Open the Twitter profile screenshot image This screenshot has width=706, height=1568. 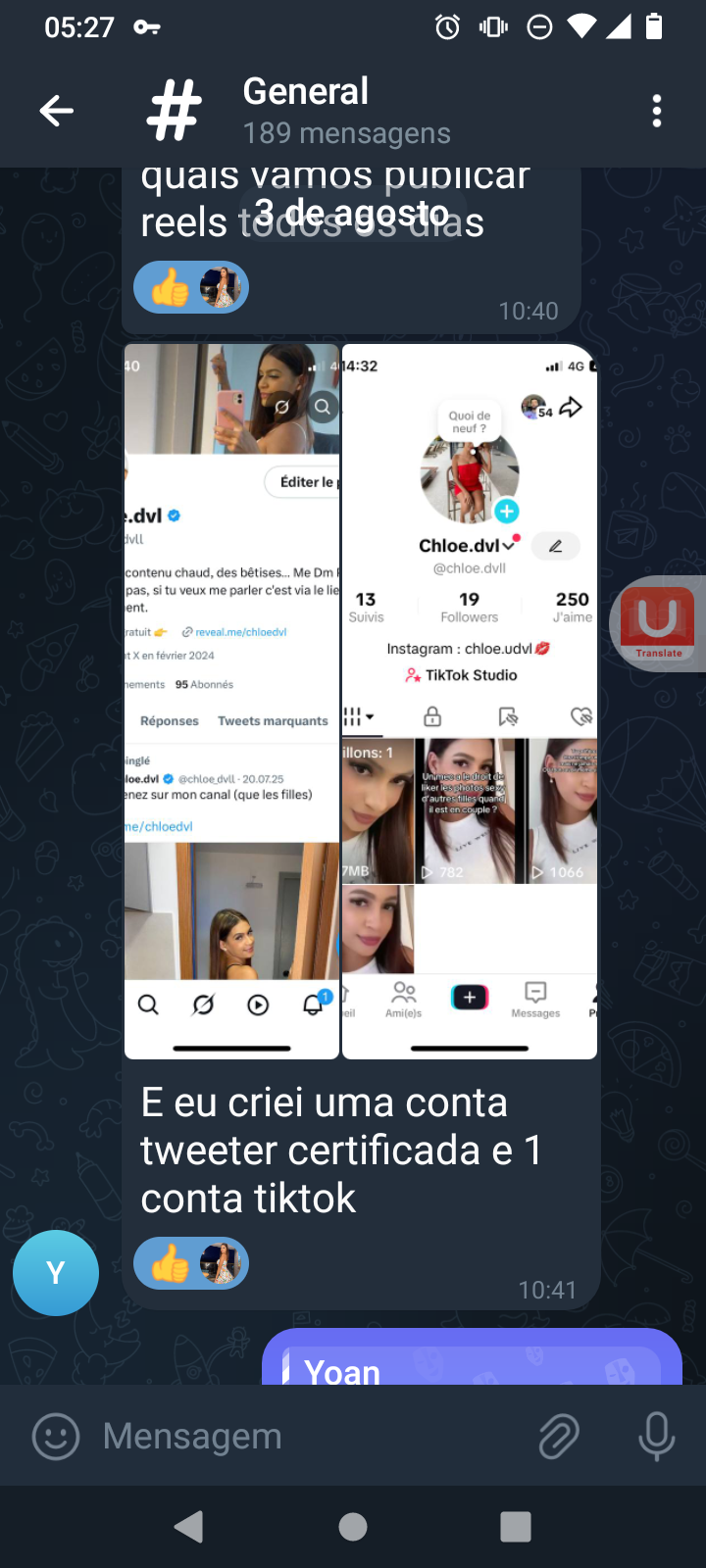click(x=231, y=701)
